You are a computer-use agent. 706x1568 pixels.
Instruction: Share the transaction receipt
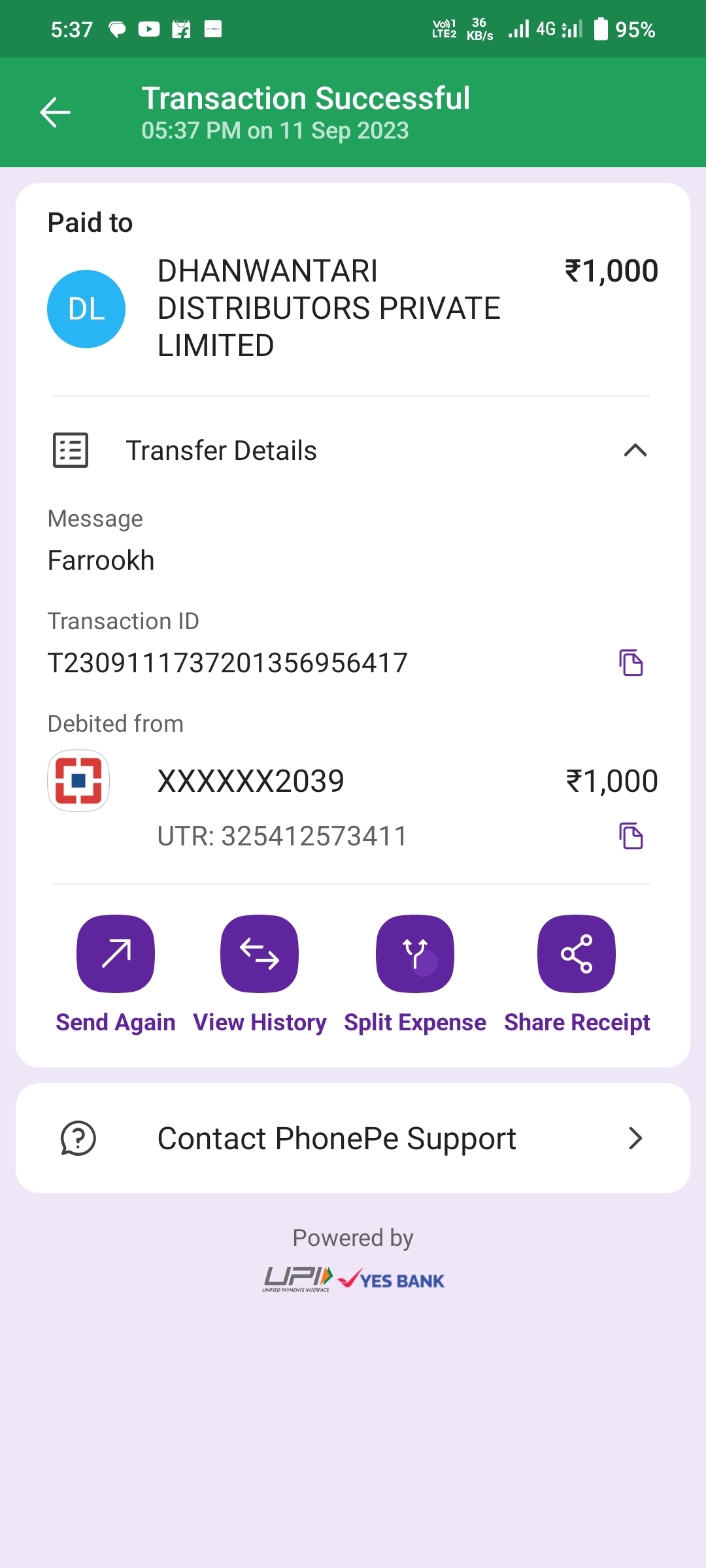click(x=577, y=975)
